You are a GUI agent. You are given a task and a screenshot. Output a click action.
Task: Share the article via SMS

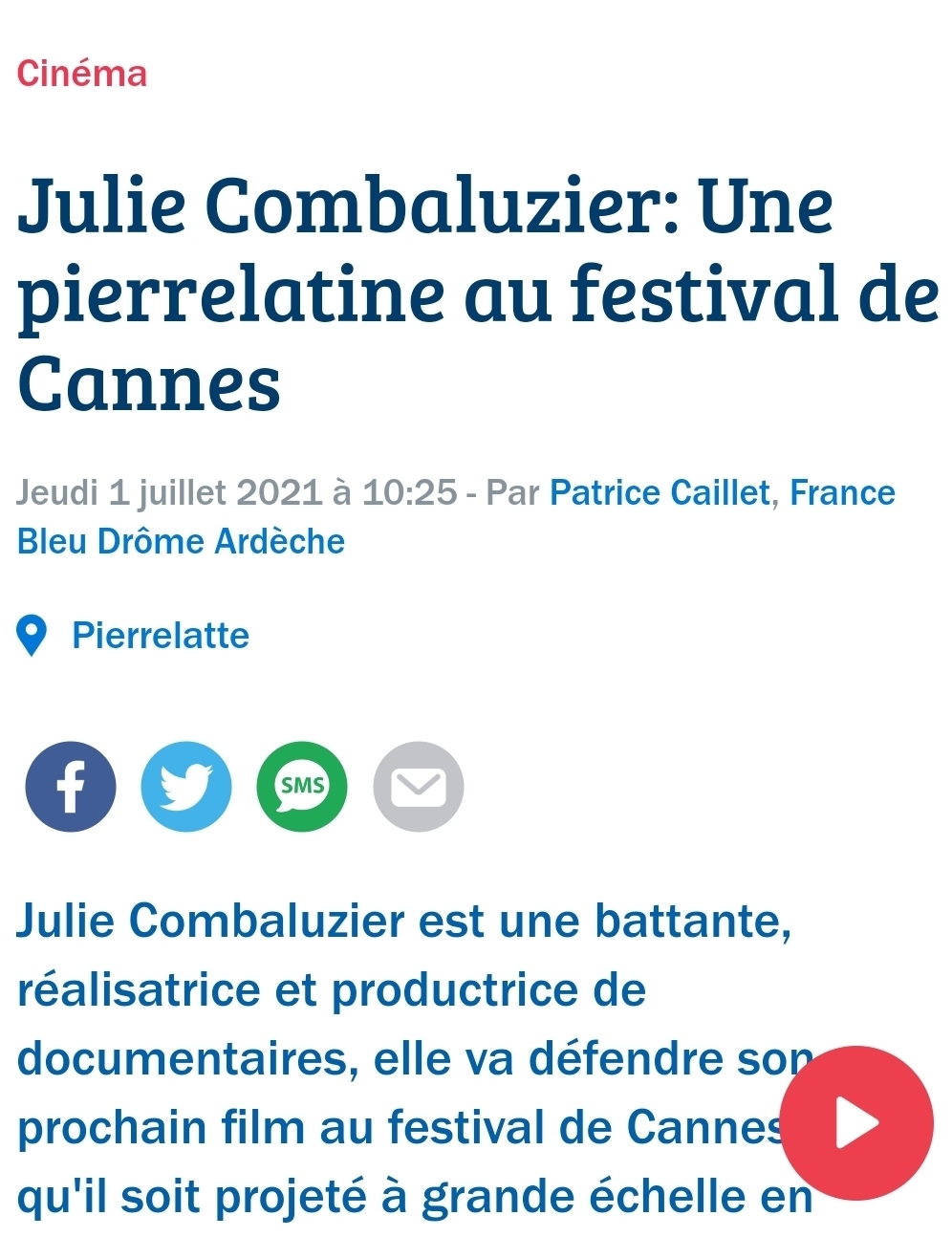302,787
